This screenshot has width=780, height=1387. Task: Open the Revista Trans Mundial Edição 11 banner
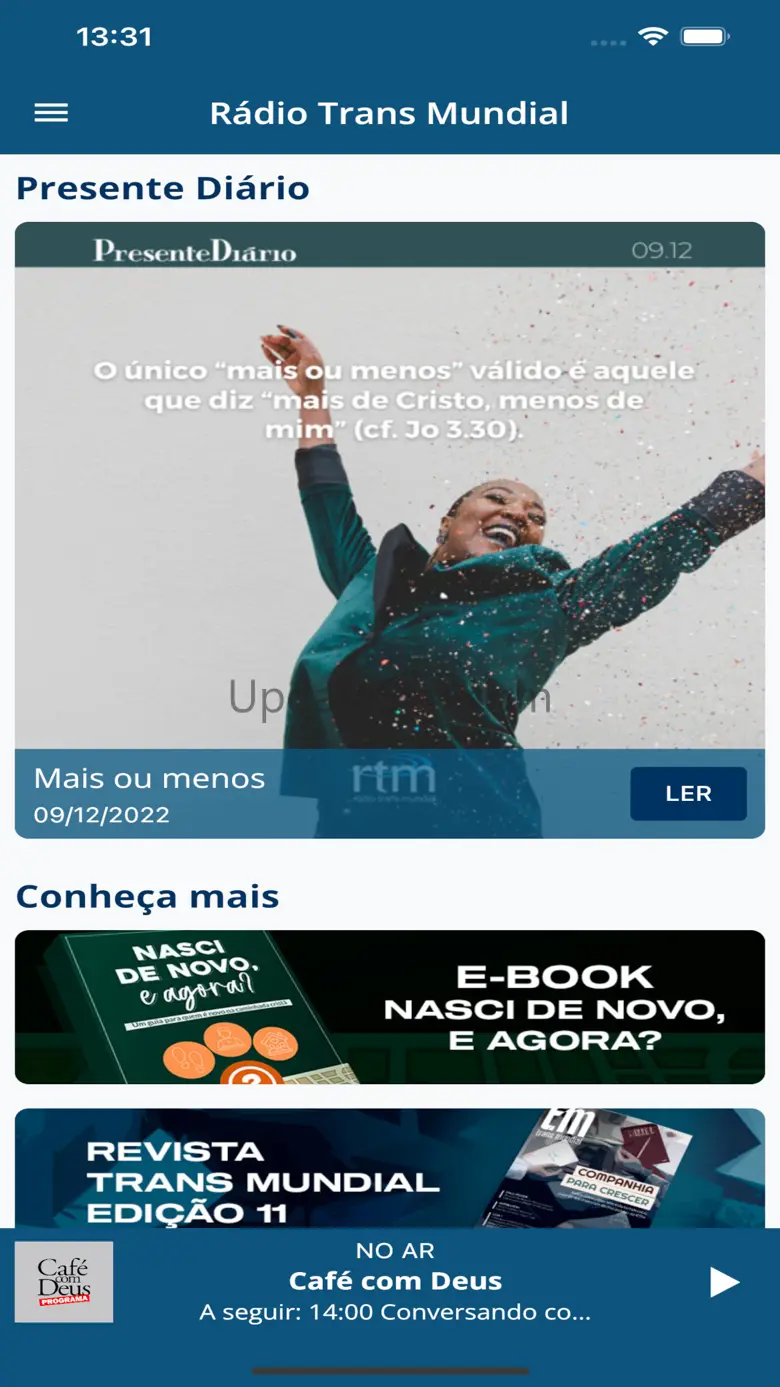(x=390, y=1168)
